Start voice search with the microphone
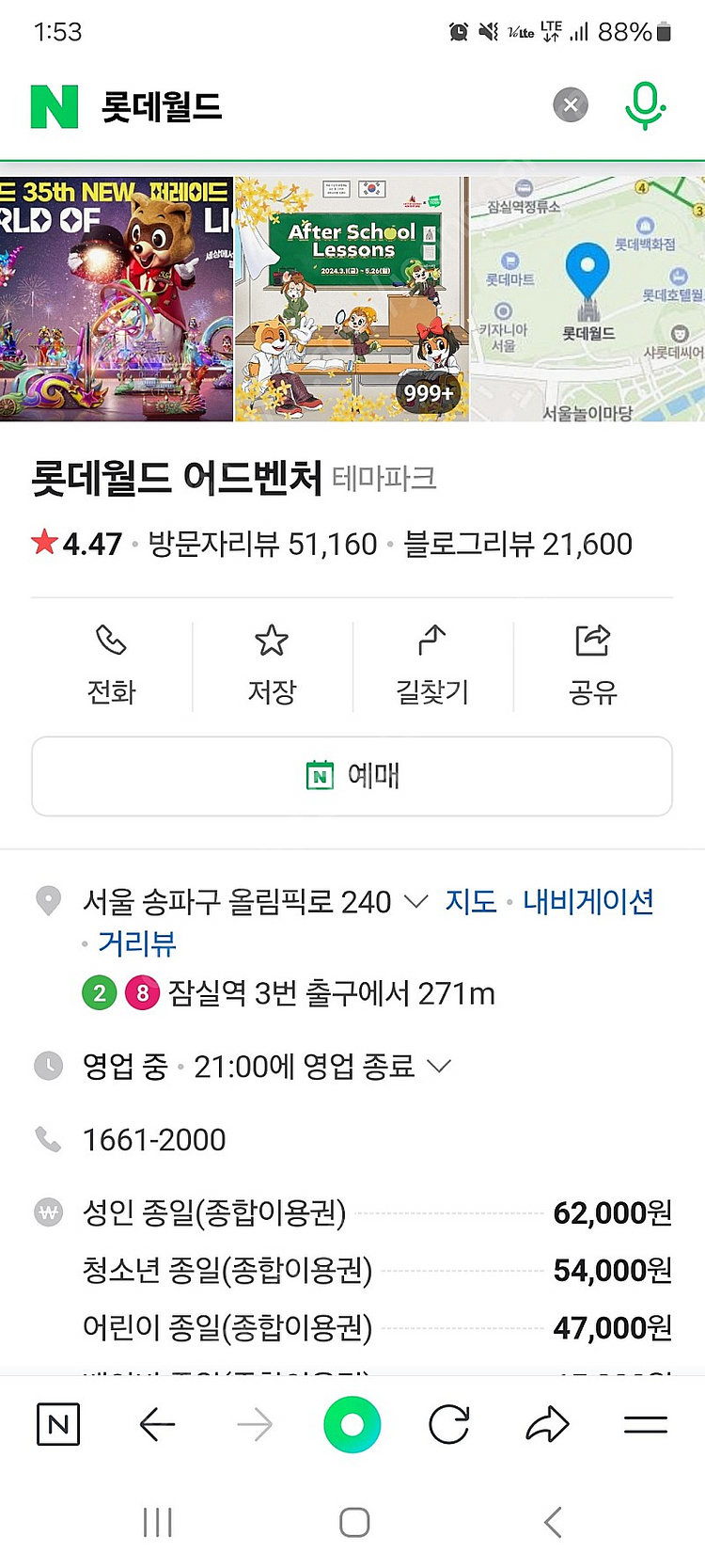The image size is (705, 1568). [645, 105]
